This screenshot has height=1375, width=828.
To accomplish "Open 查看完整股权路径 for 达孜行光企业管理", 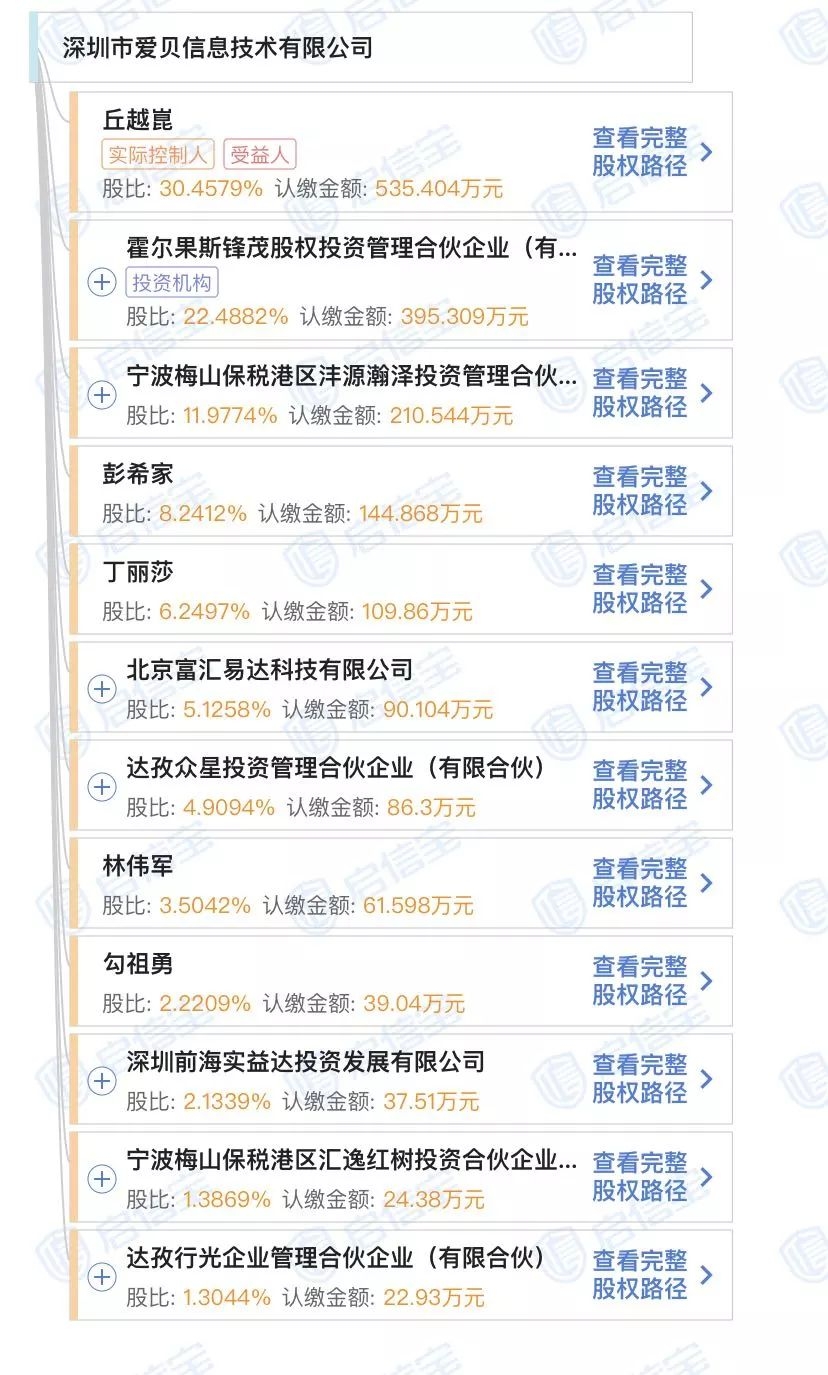I will 651,1275.
